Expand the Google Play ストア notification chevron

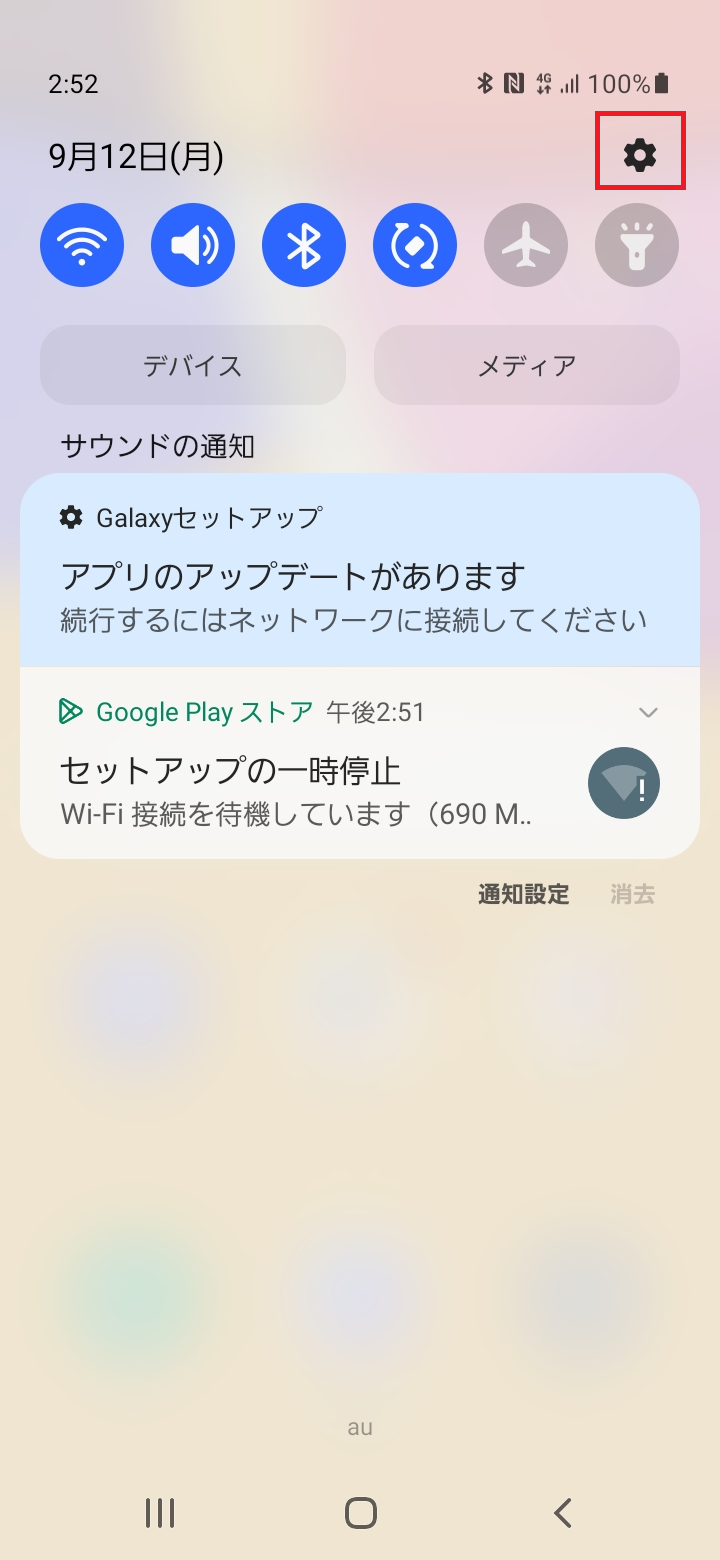648,712
